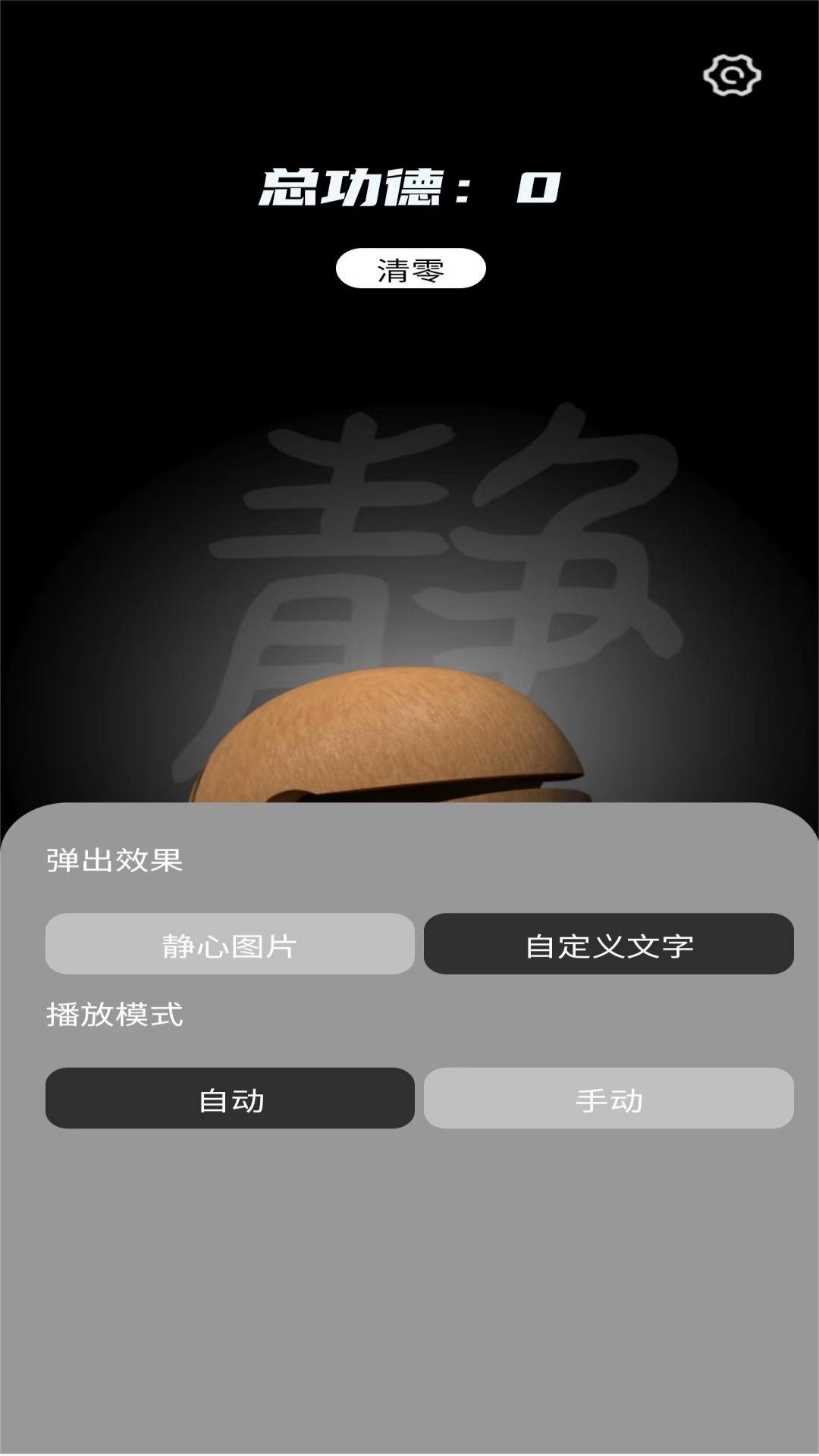Choose 自定义文字 popup effect

609,944
